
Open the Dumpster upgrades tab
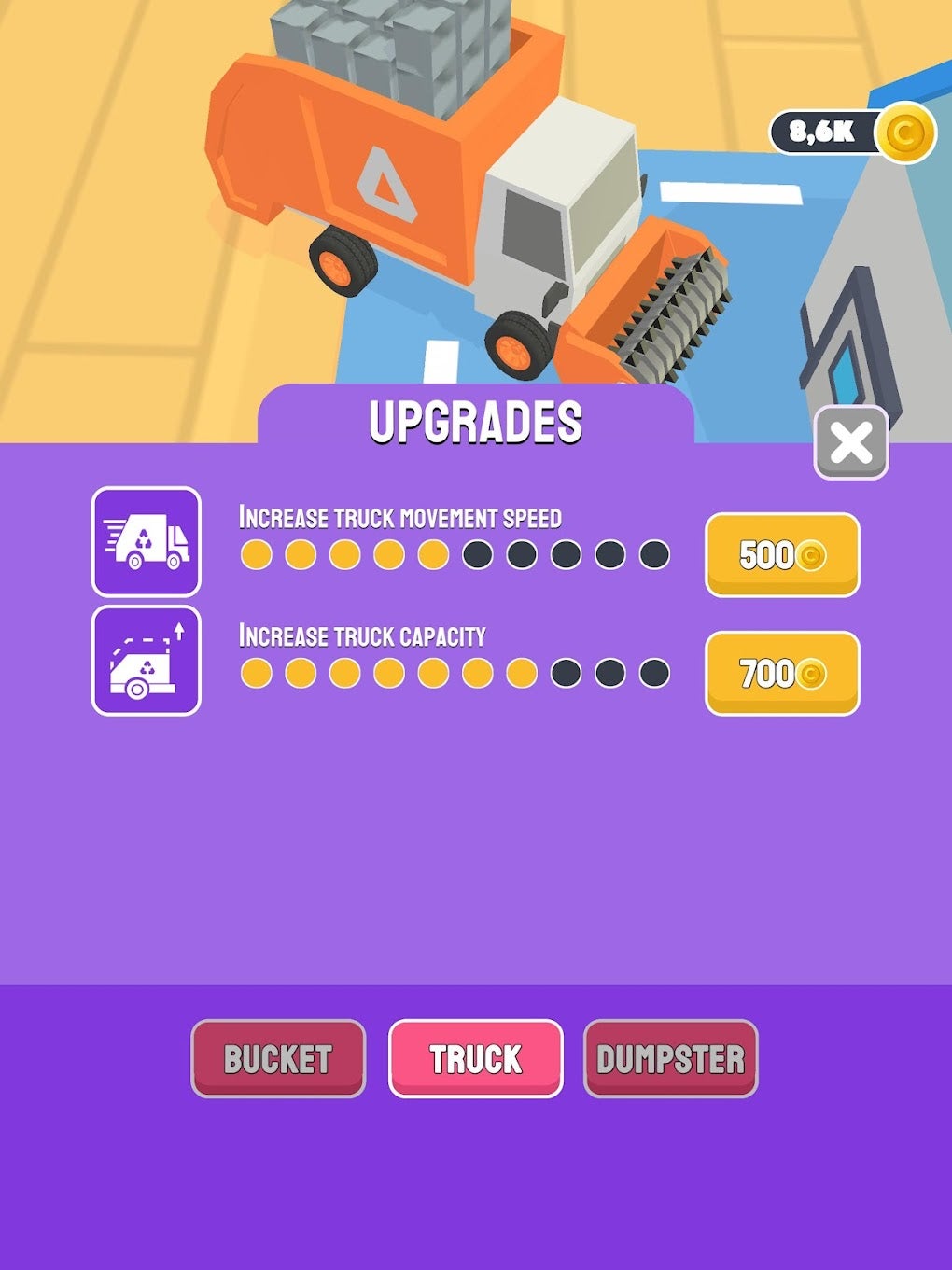tap(671, 1058)
